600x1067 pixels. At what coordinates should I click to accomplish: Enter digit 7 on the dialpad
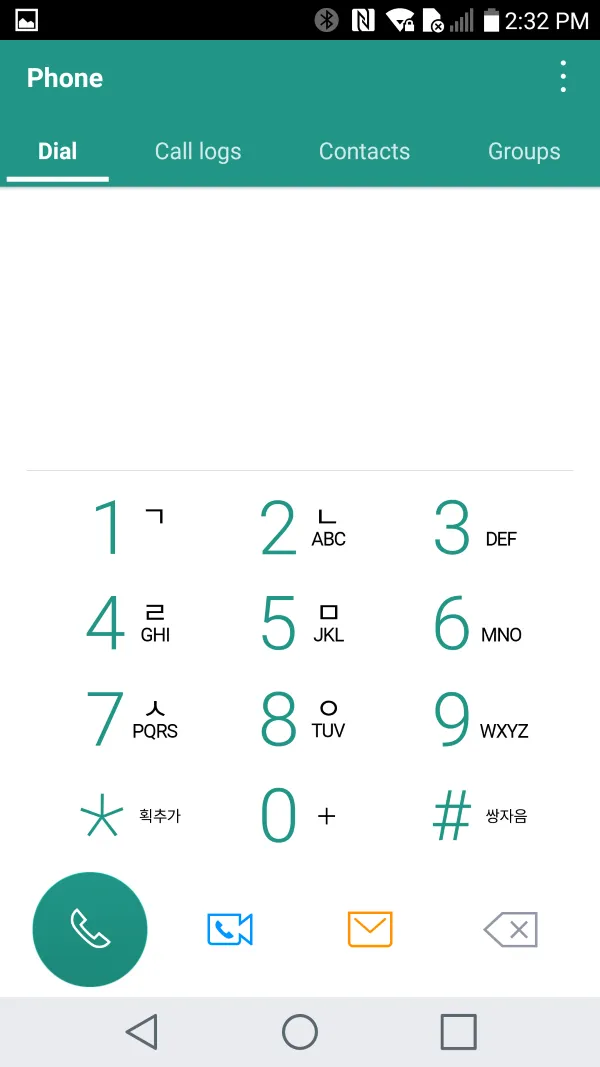click(x=126, y=720)
